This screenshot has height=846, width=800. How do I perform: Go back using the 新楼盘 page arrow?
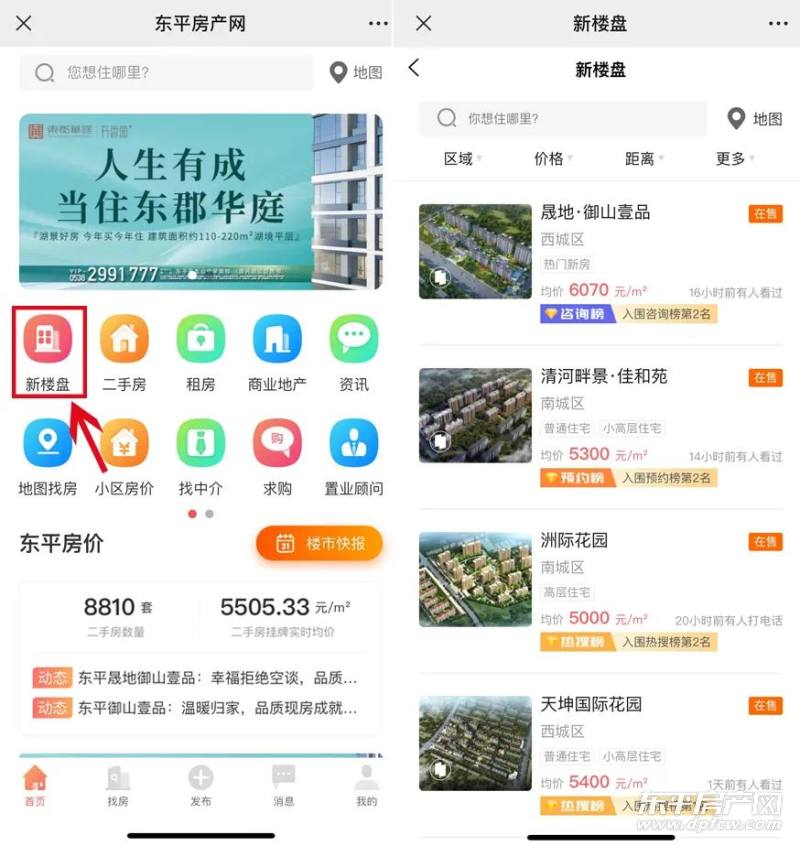[414, 68]
